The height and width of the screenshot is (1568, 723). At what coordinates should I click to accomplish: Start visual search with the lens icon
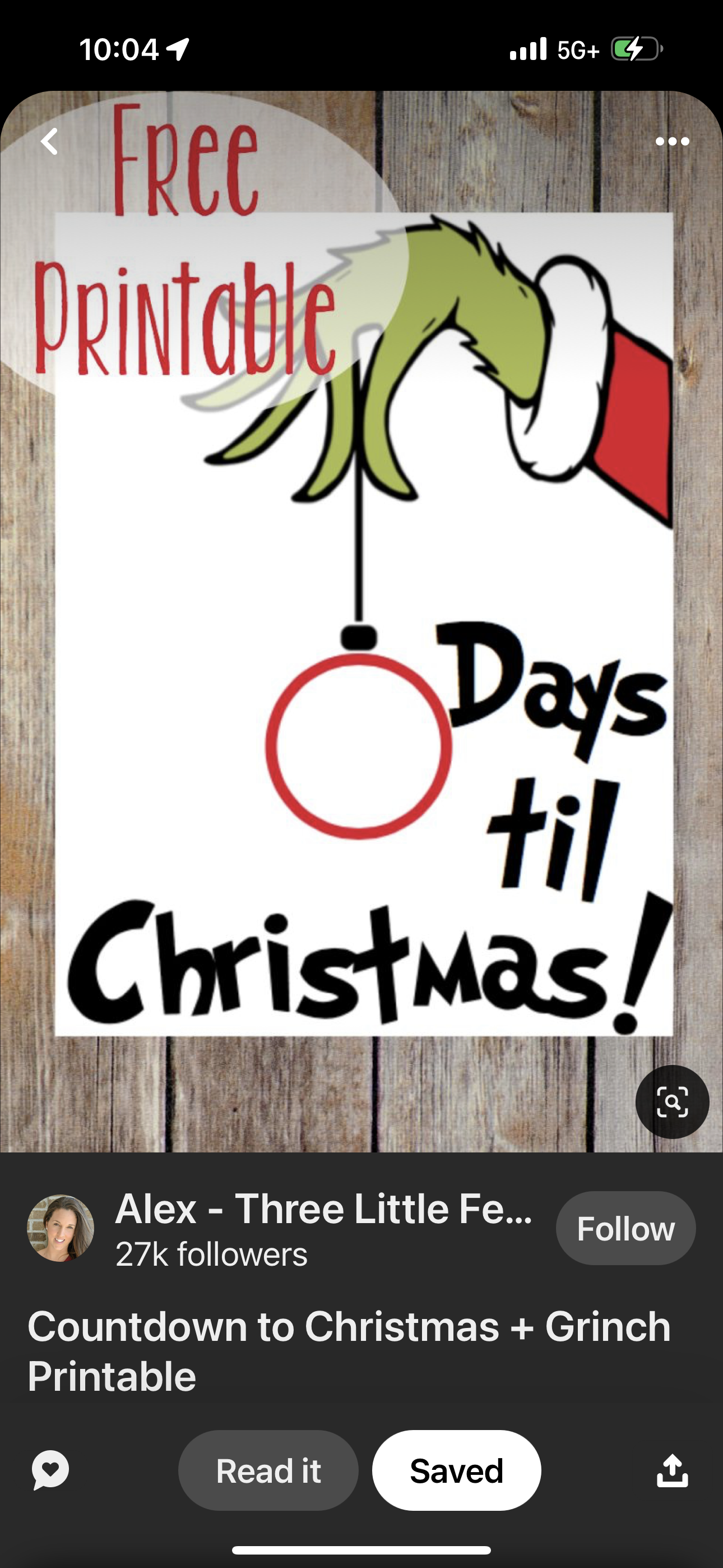672,1102
